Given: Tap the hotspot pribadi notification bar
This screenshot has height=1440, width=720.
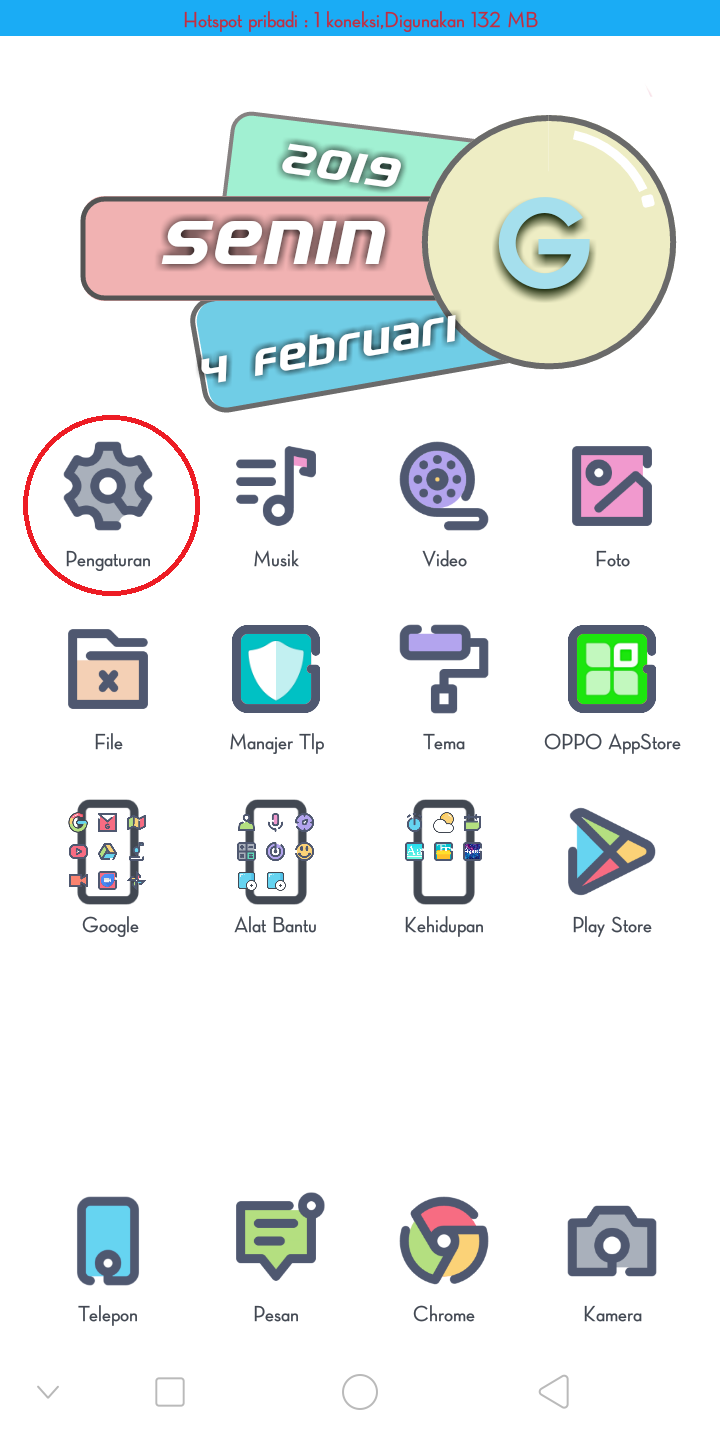Looking at the screenshot, I should tap(360, 20).
